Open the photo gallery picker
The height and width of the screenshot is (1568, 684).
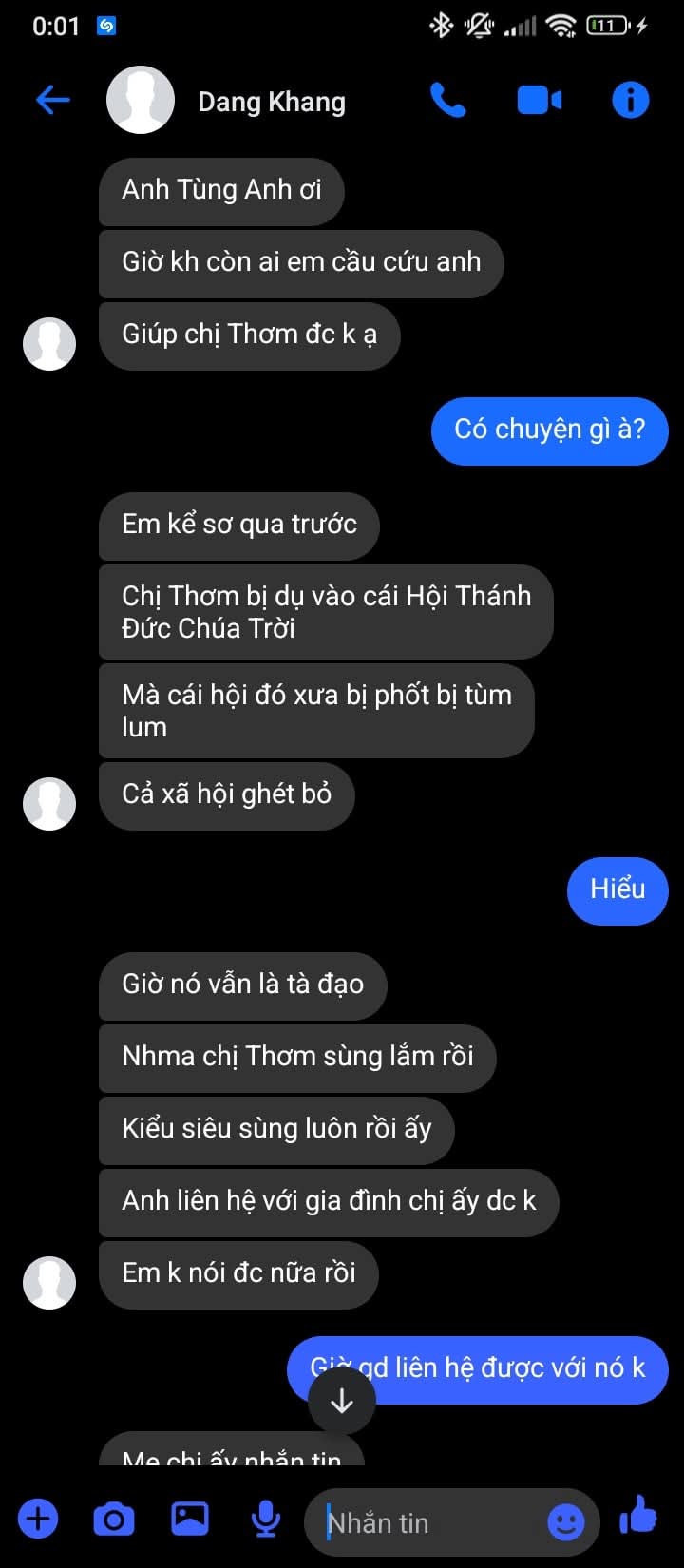(190, 1519)
